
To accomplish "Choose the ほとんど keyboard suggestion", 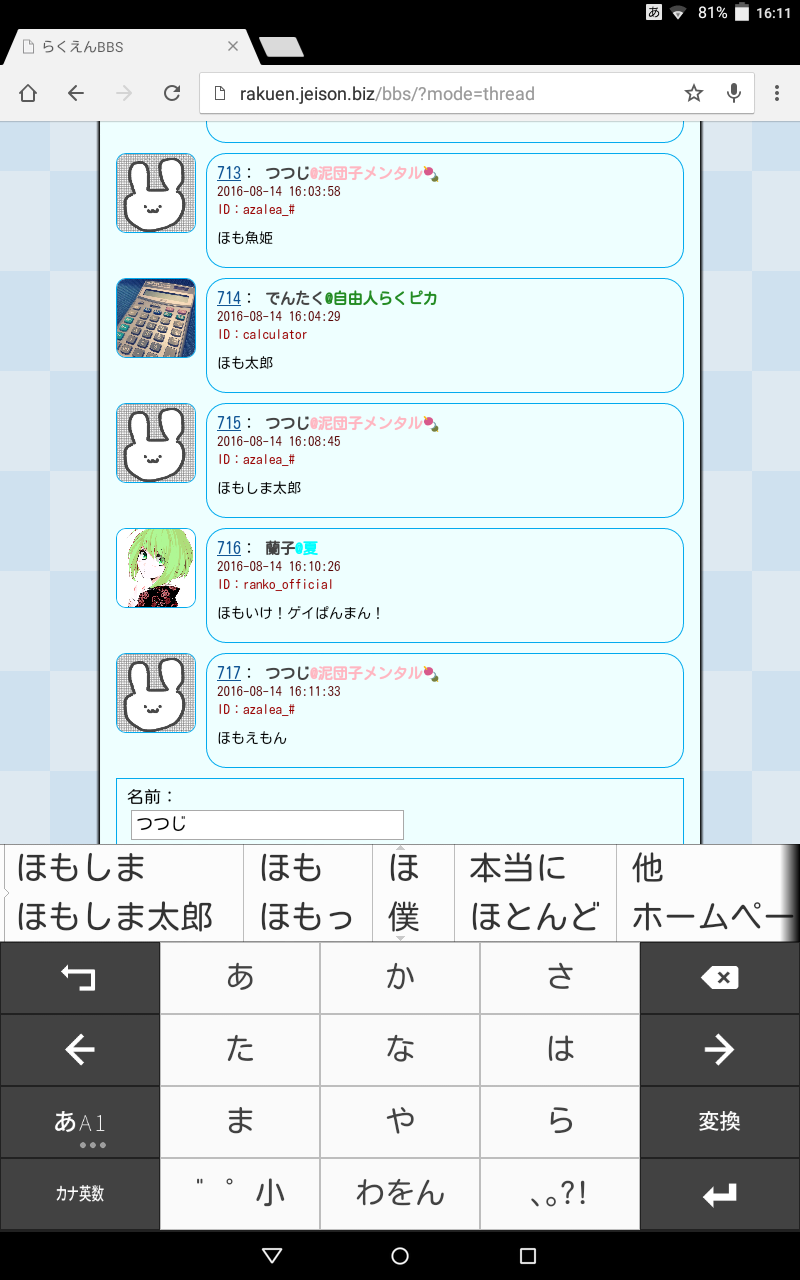I will click(x=534, y=917).
